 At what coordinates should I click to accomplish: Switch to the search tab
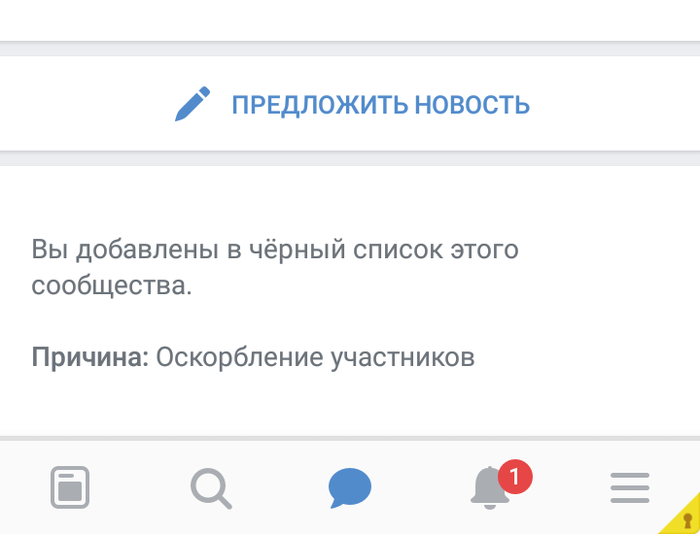[211, 489]
